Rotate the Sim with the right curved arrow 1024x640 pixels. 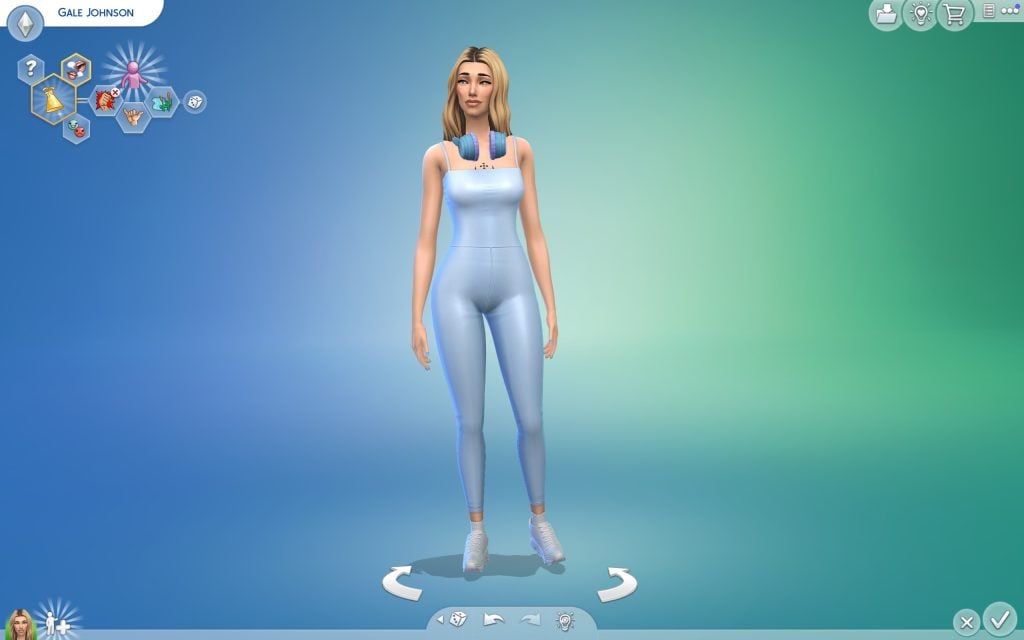pyautogui.click(x=617, y=582)
